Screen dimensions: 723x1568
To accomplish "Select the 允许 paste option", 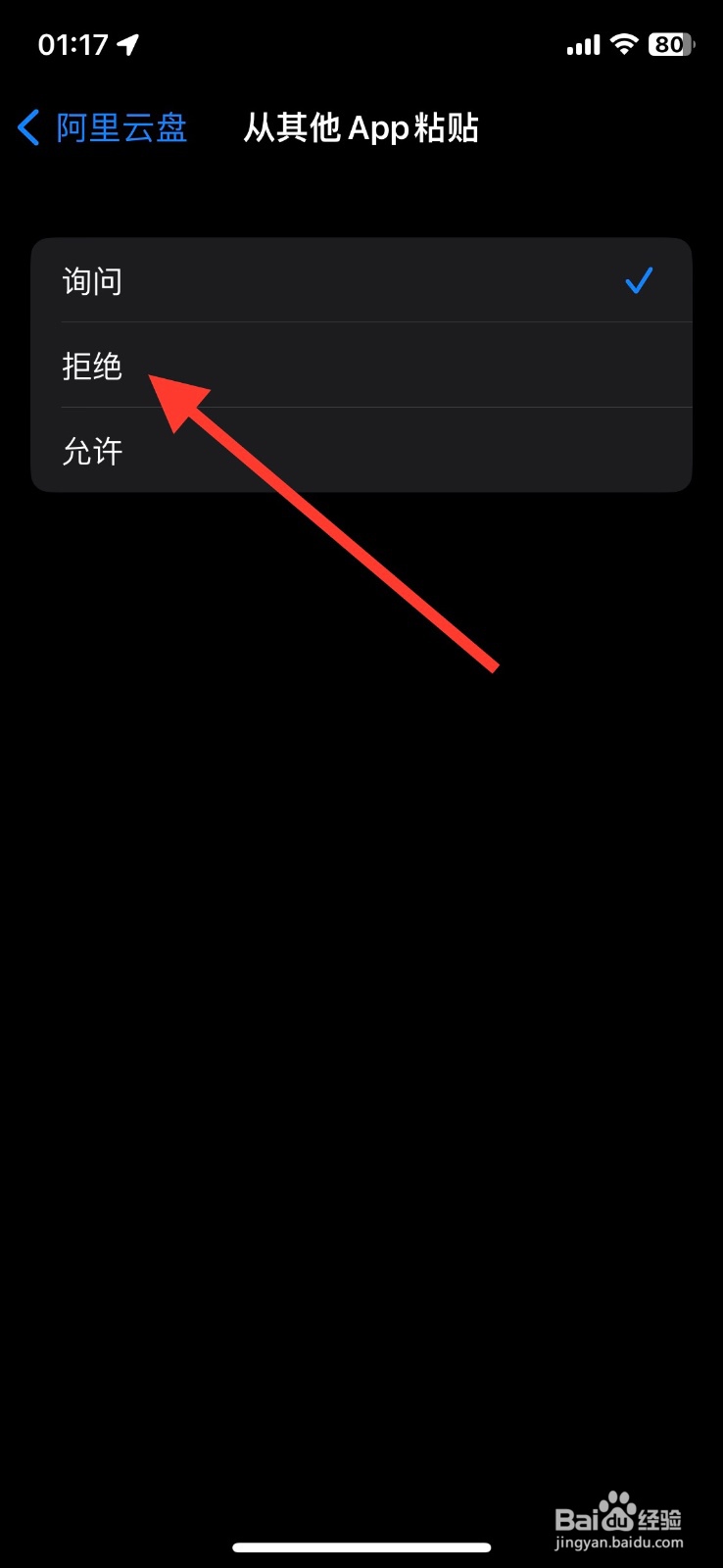I will point(93,452).
